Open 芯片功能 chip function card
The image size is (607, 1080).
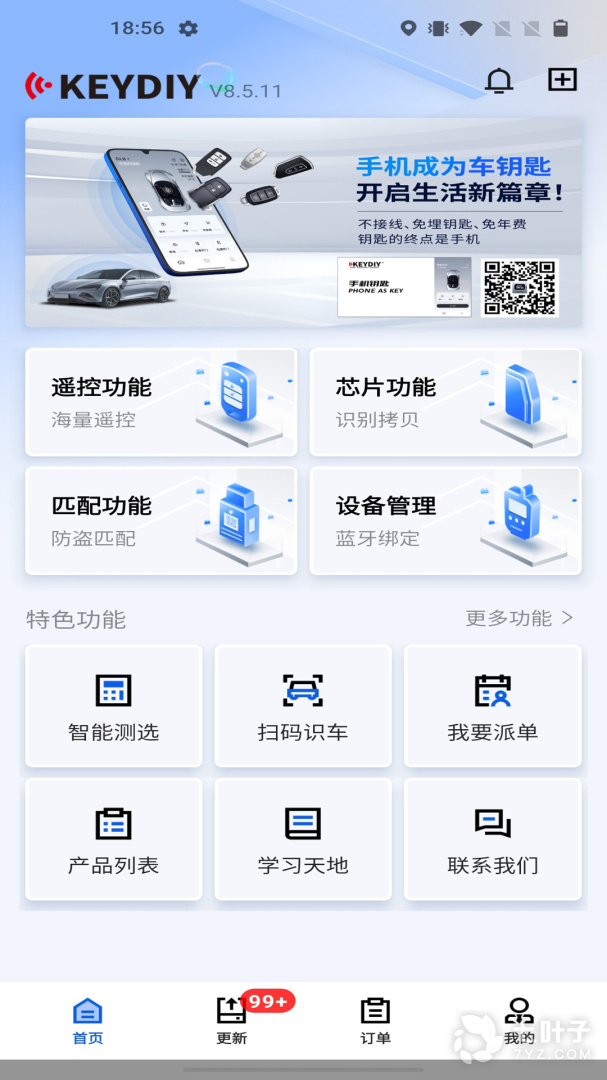445,402
